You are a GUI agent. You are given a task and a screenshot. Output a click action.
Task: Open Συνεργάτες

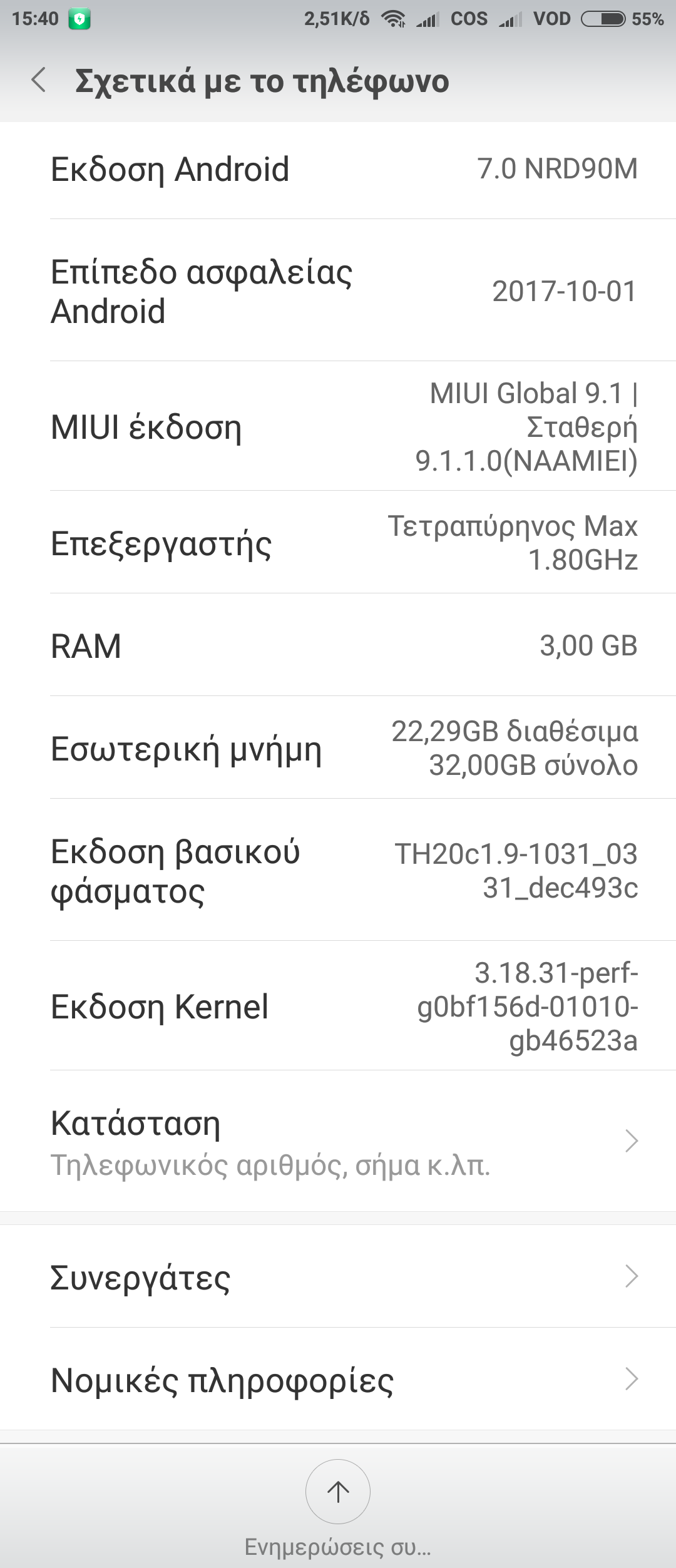pos(338,1276)
